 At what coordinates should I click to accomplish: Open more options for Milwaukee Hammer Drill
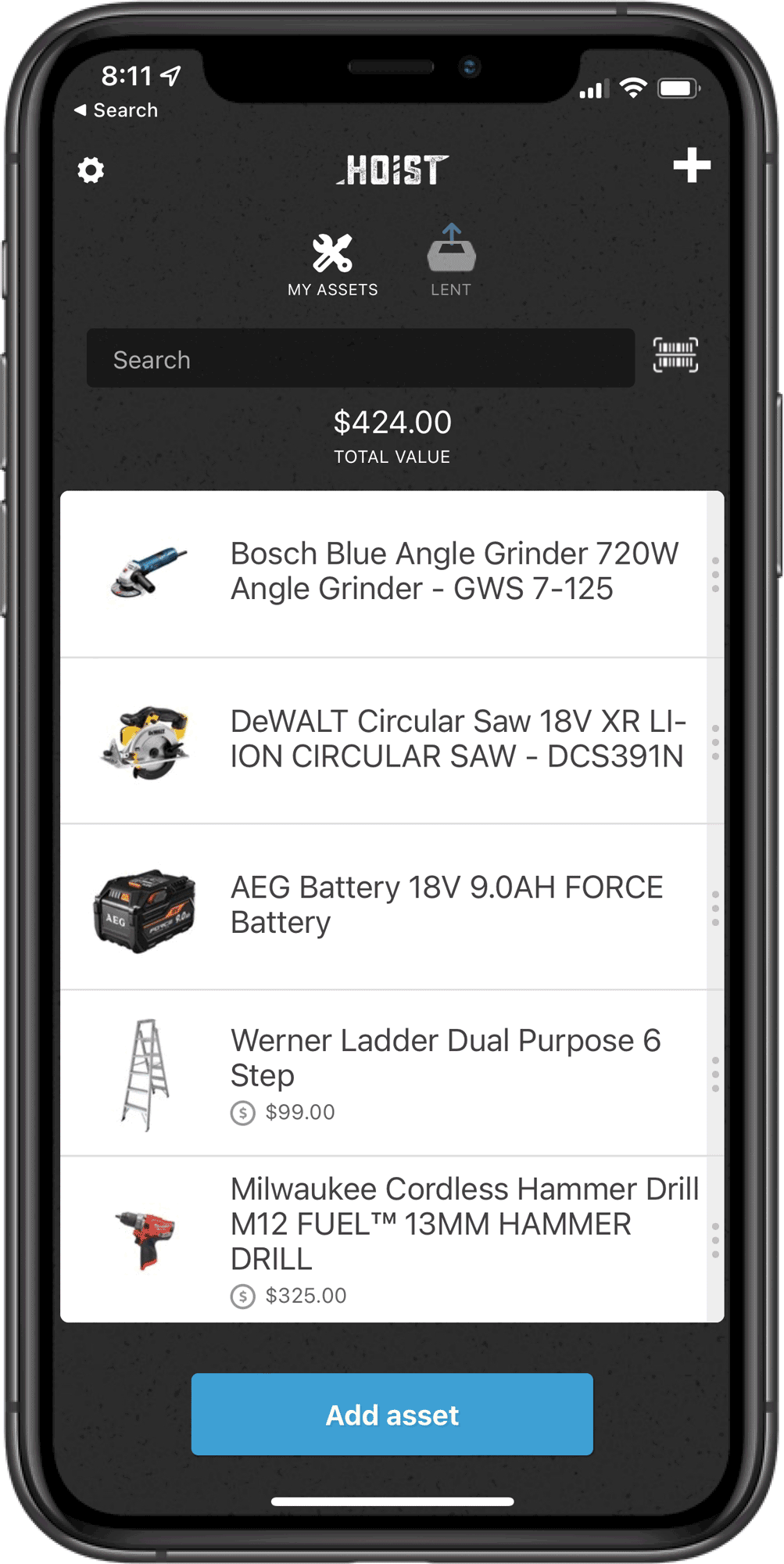click(x=715, y=1240)
